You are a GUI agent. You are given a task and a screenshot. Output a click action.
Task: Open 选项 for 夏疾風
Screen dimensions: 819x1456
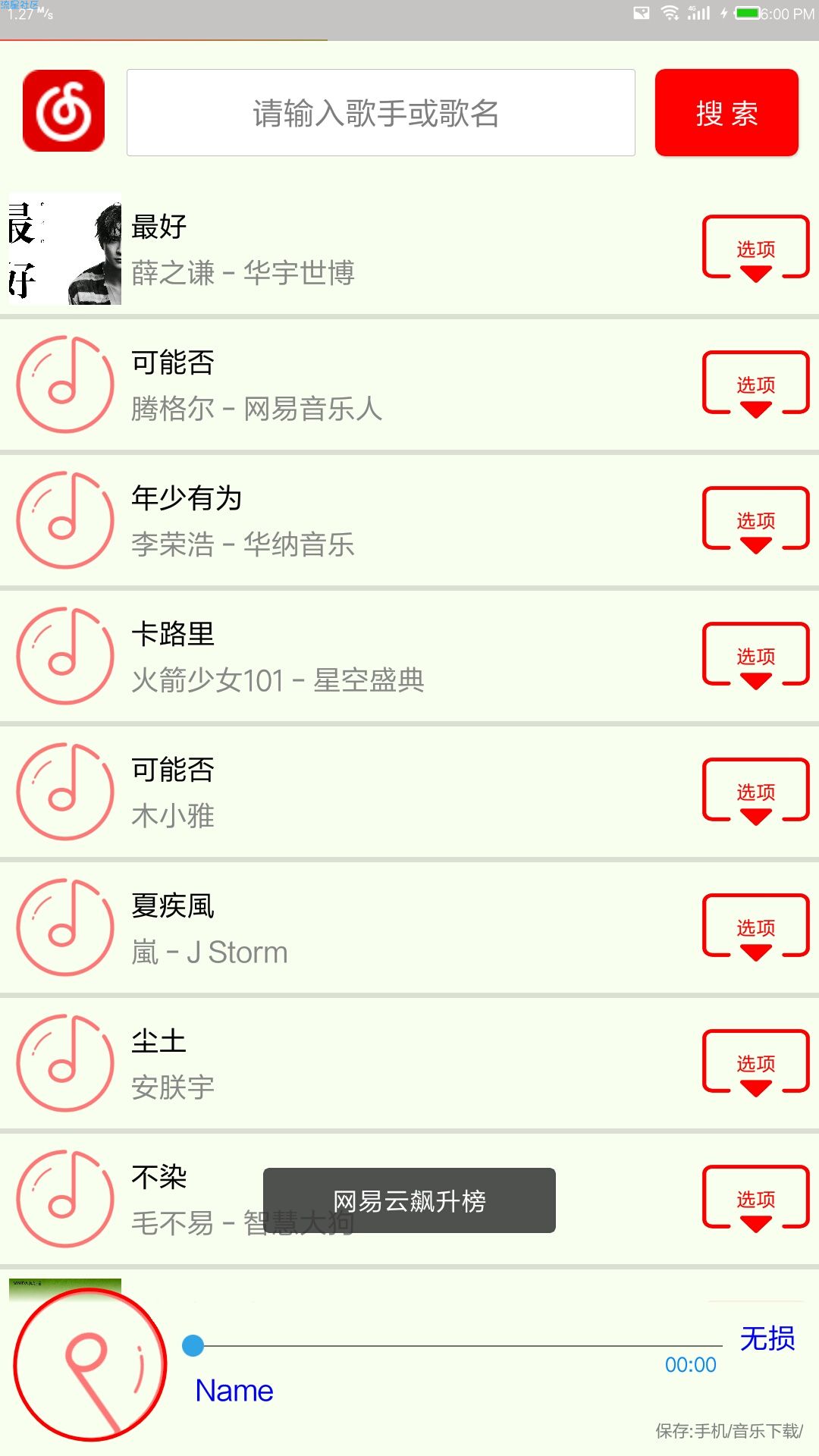[756, 927]
